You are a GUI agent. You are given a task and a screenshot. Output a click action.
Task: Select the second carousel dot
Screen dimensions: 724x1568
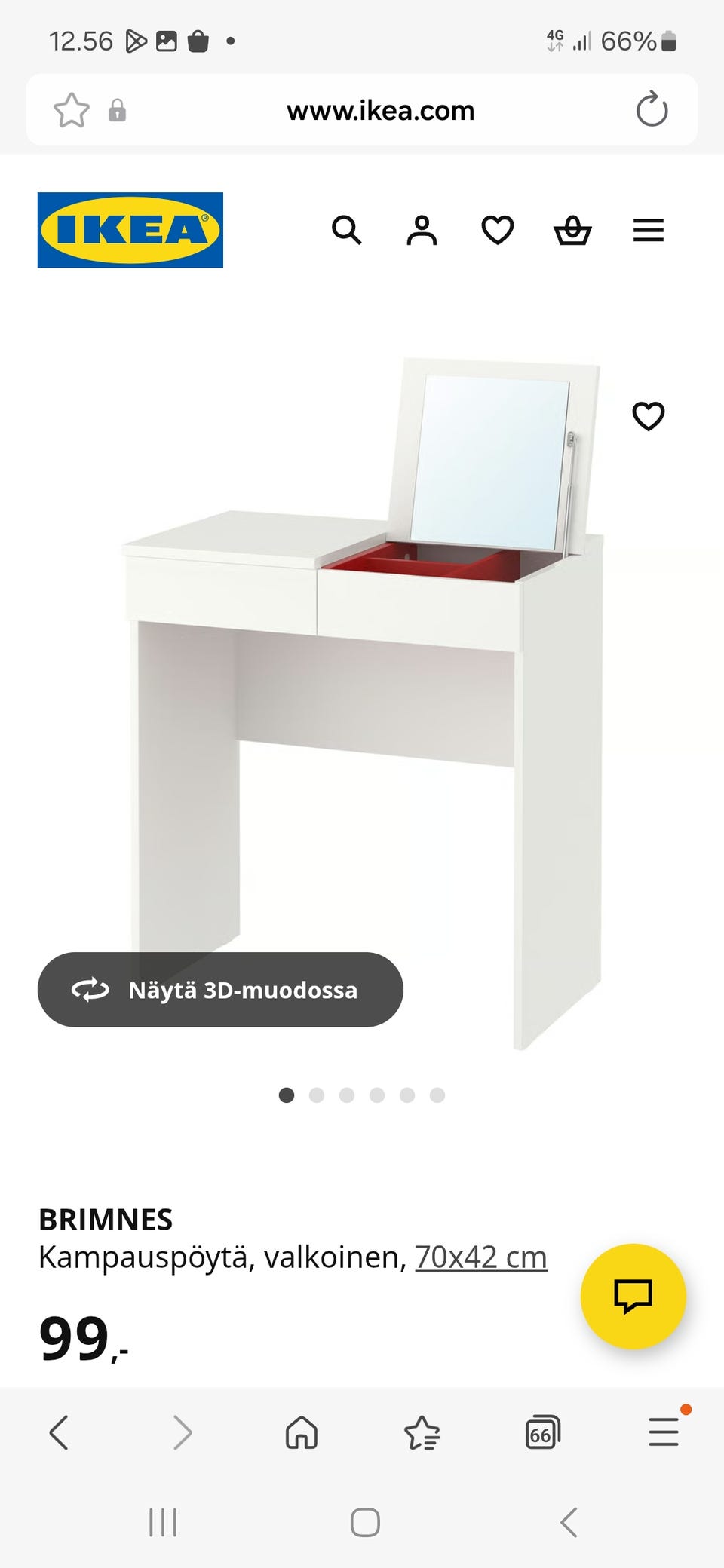click(317, 1096)
